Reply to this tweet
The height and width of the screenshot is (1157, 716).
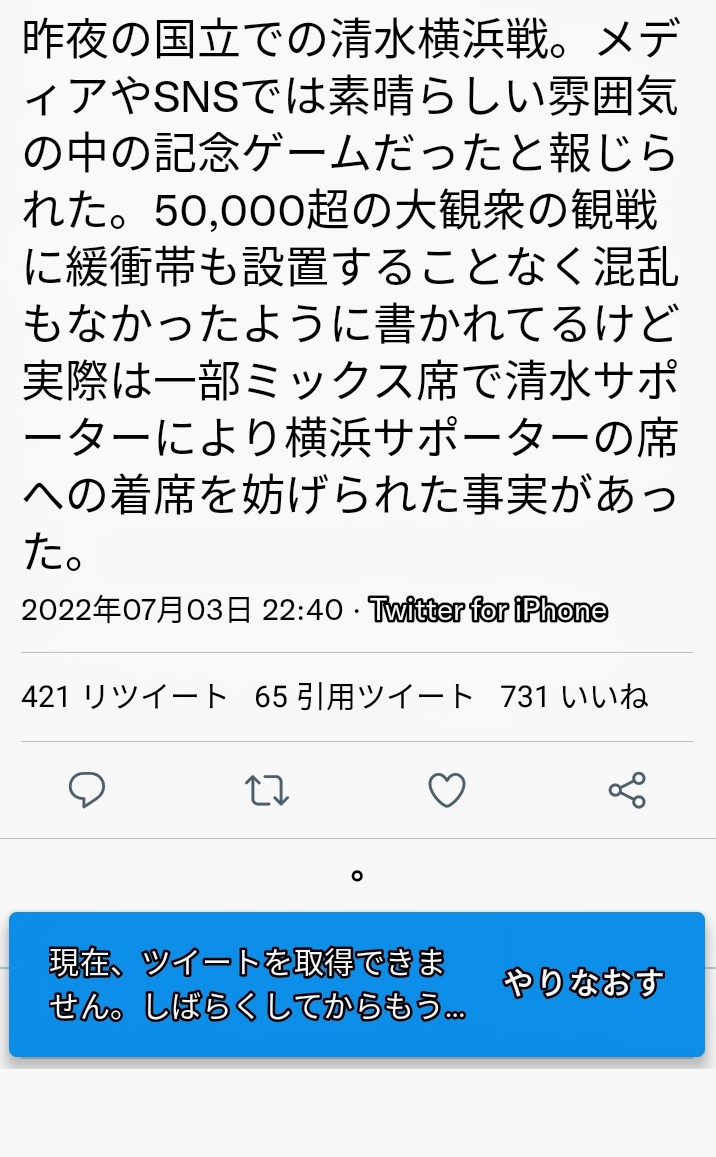point(87,790)
